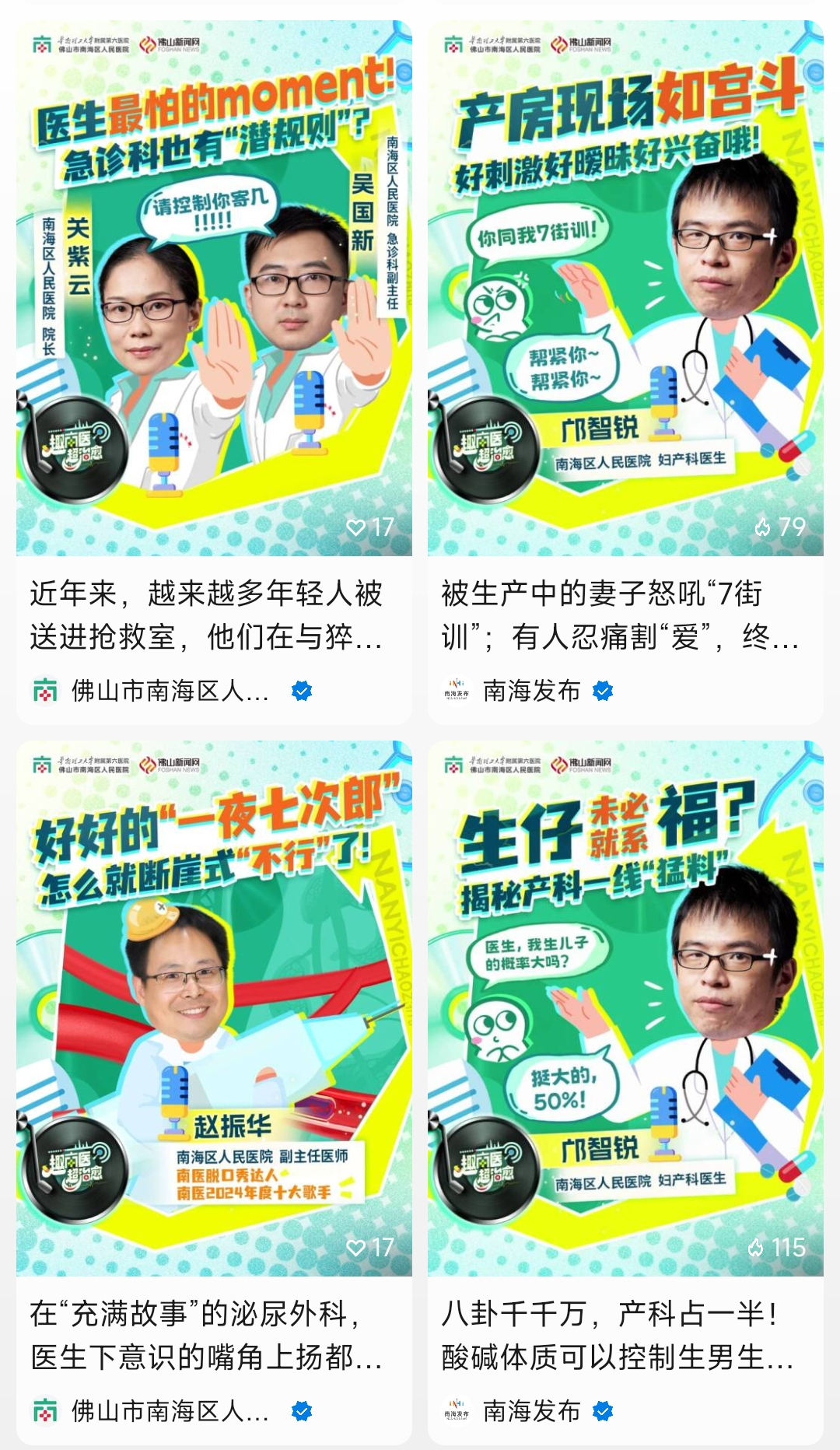View 佛山市南海区人 profile under the 泌尿外科 post
This screenshot has height=1450, width=840.
[170, 1410]
